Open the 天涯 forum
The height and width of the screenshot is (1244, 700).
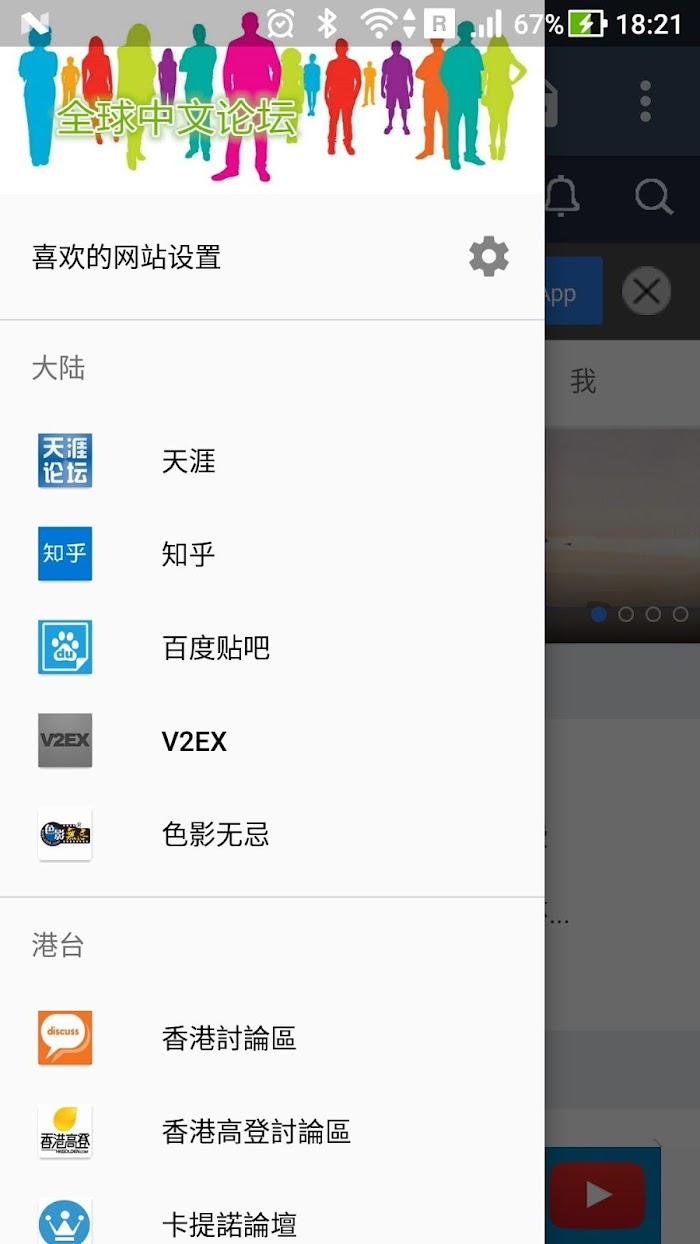(x=272, y=461)
